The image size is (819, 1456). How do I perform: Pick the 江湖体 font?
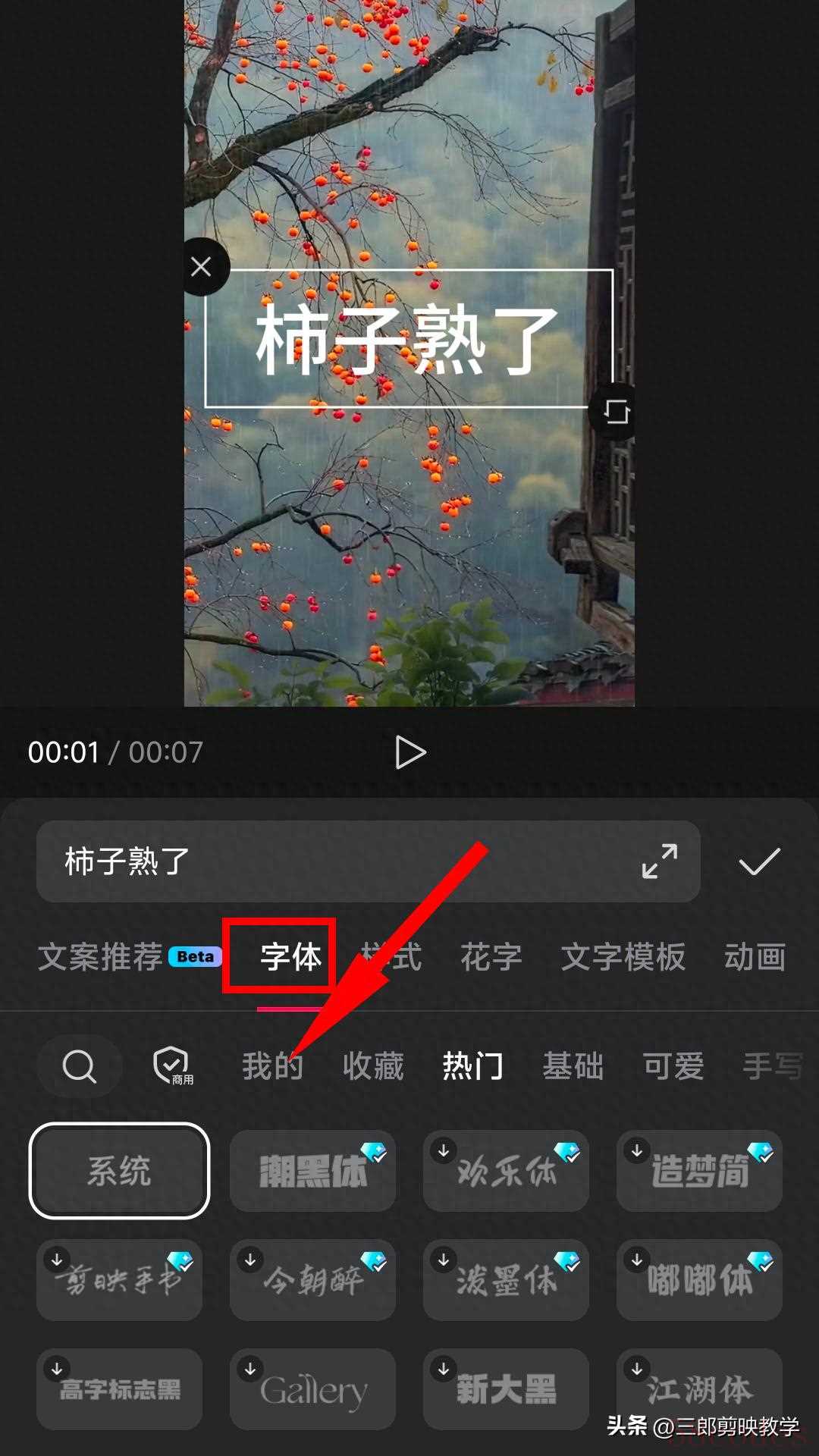(699, 1389)
